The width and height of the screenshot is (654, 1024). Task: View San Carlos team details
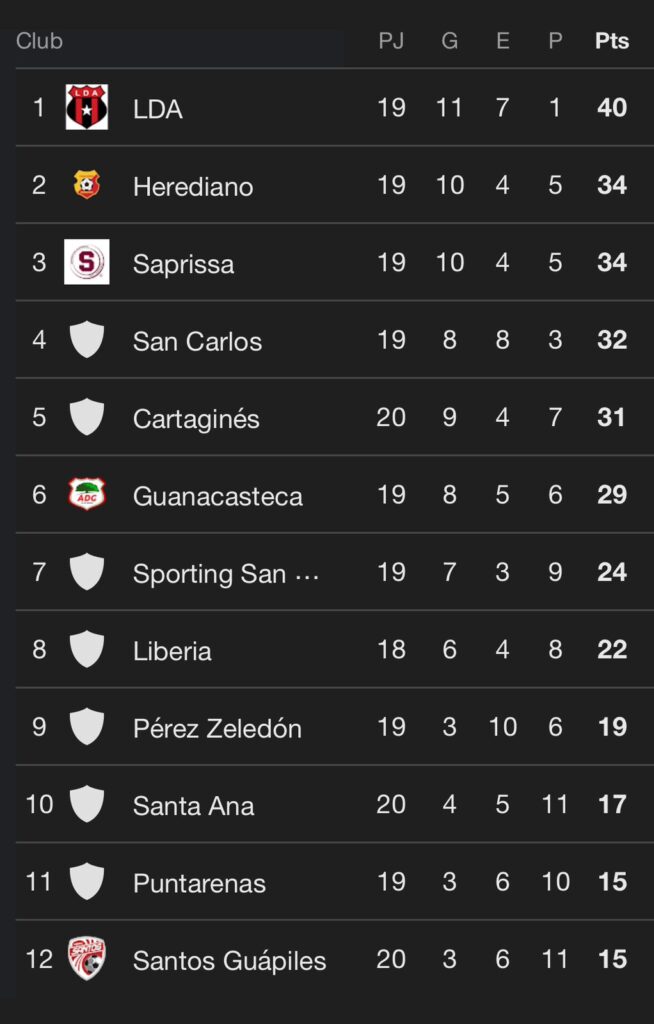pos(197,341)
